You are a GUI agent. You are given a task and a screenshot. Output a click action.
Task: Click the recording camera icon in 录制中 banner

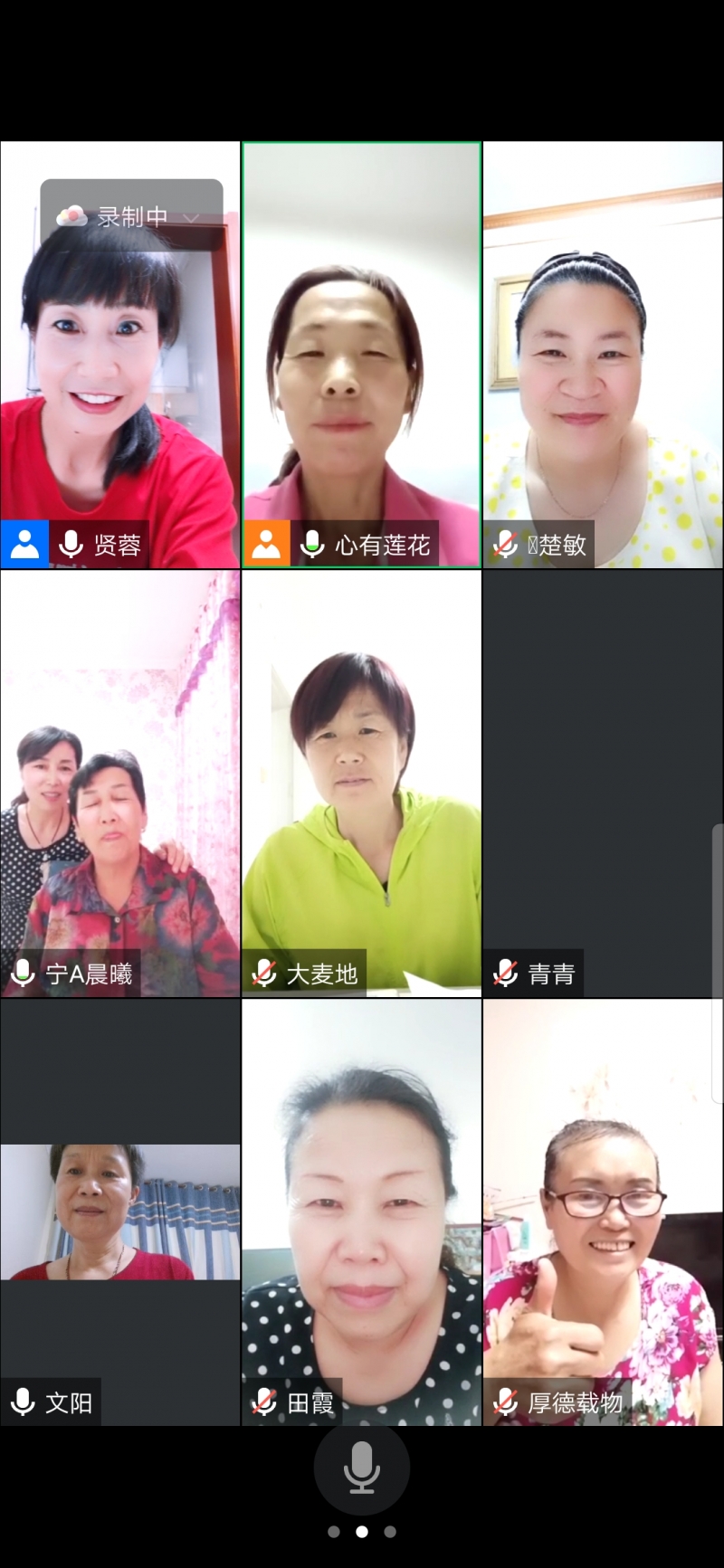click(x=72, y=216)
